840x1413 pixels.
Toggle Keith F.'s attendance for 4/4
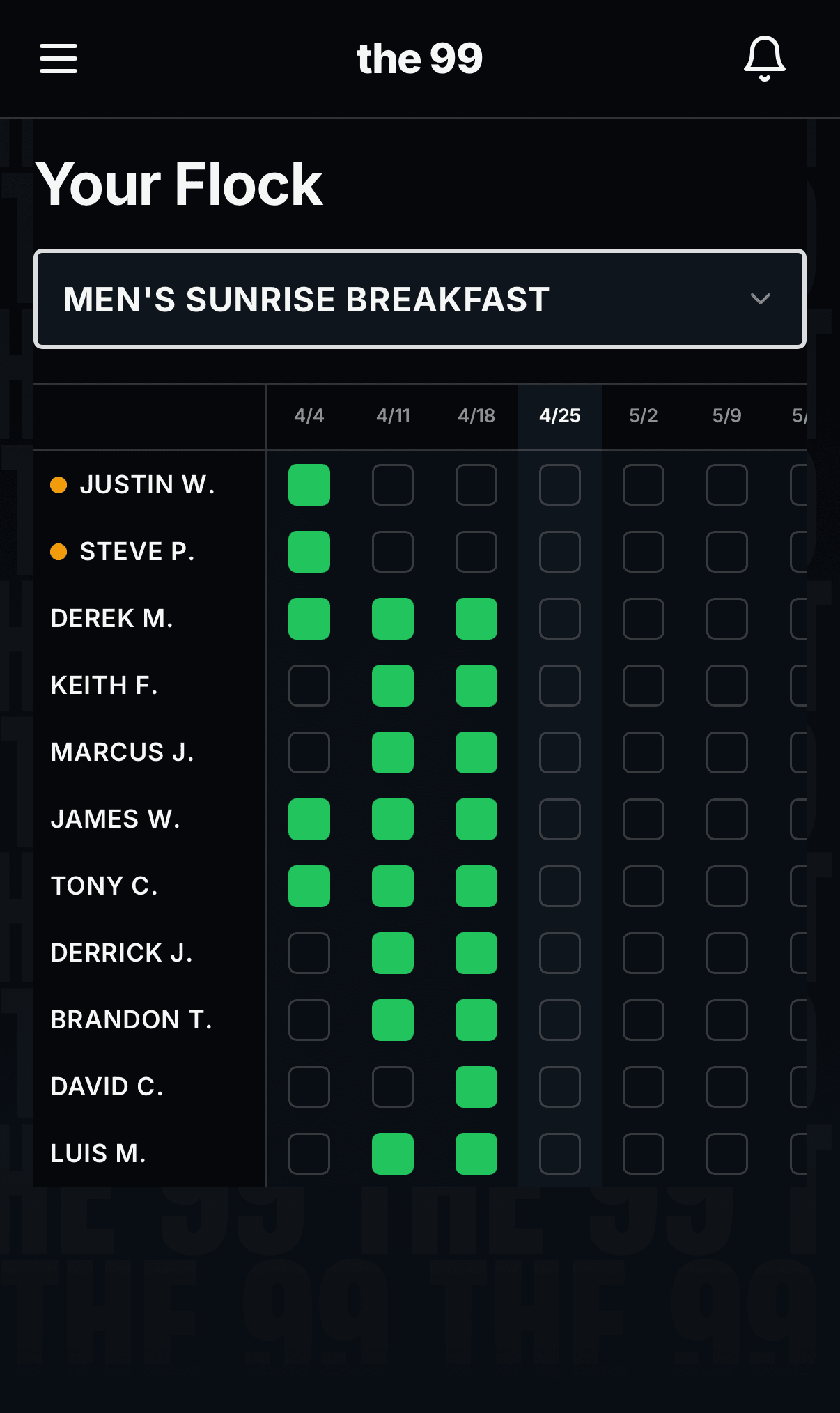click(x=309, y=685)
